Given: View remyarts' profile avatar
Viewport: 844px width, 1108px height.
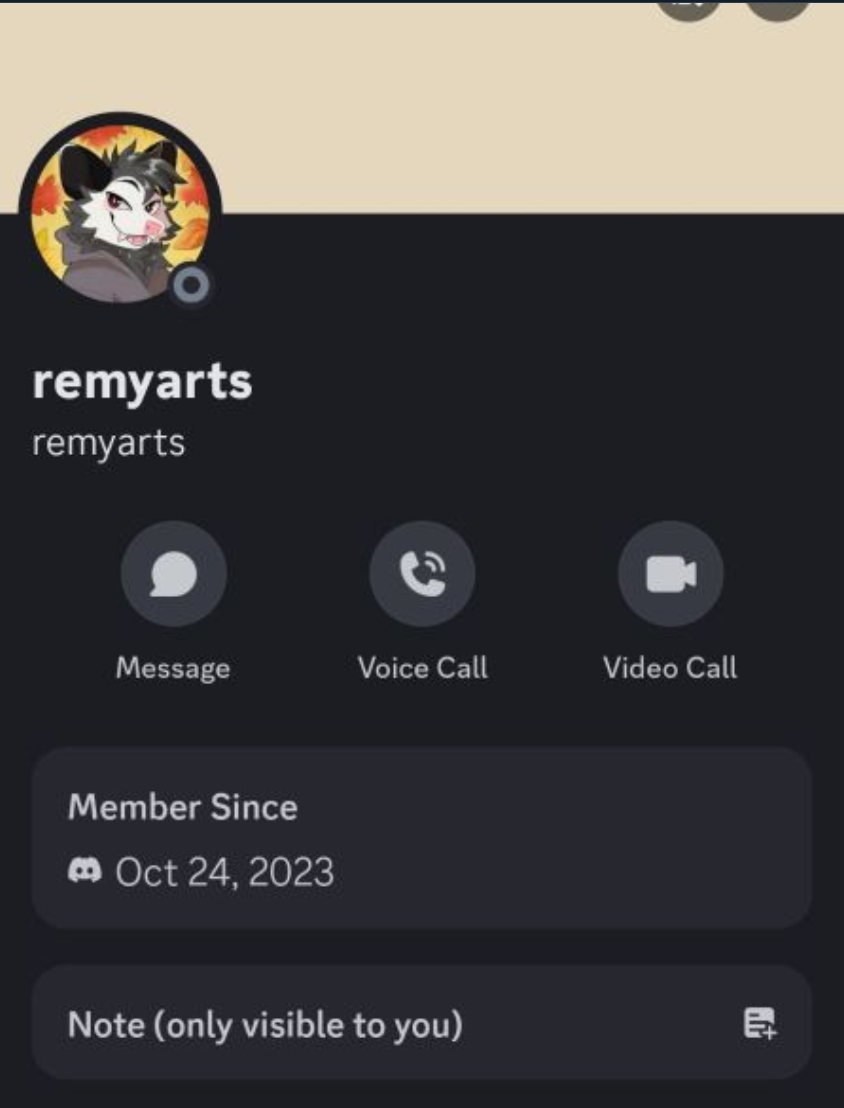Looking at the screenshot, I should click(x=120, y=213).
